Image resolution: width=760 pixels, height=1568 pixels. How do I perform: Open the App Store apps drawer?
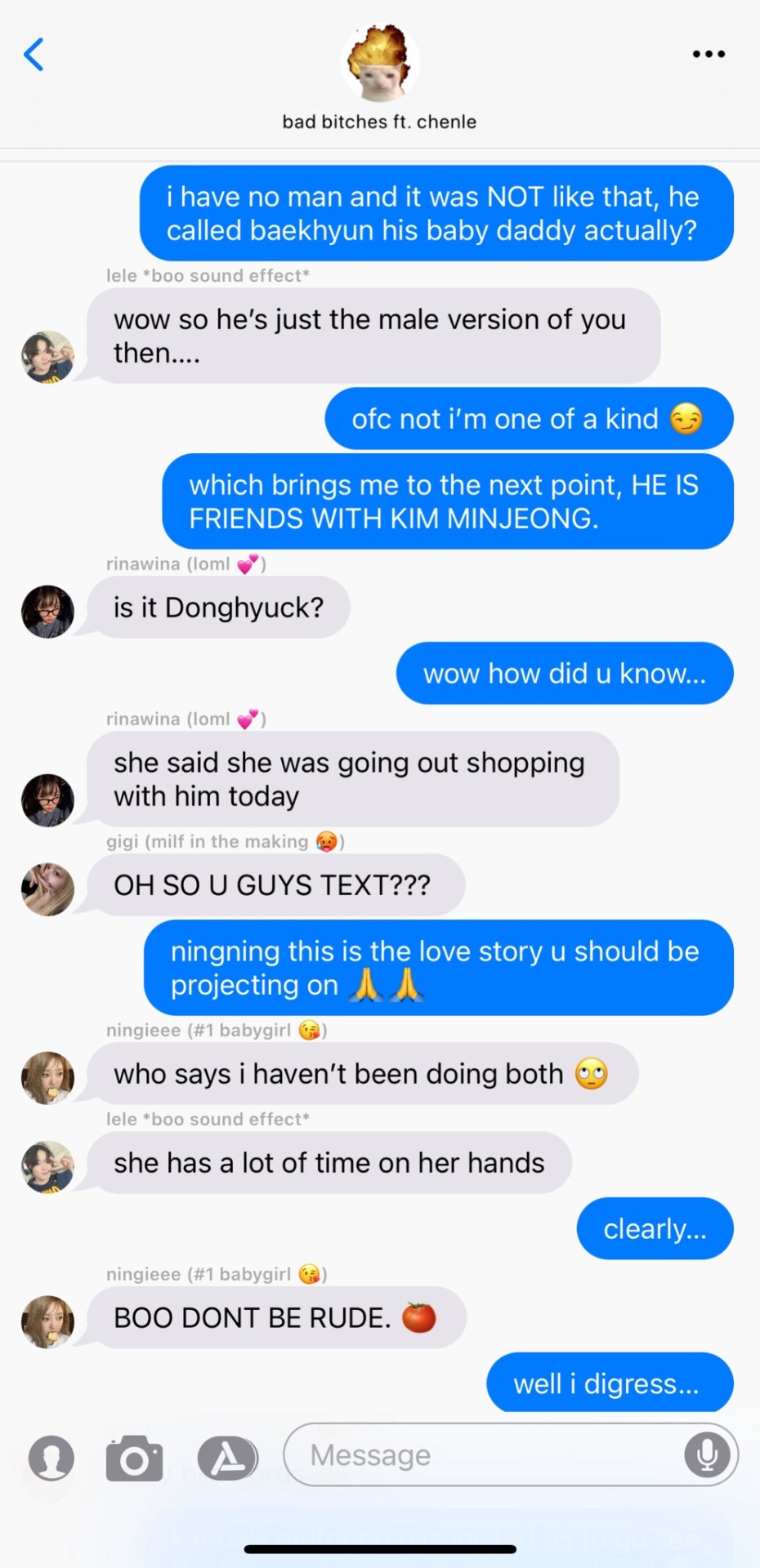[228, 1458]
